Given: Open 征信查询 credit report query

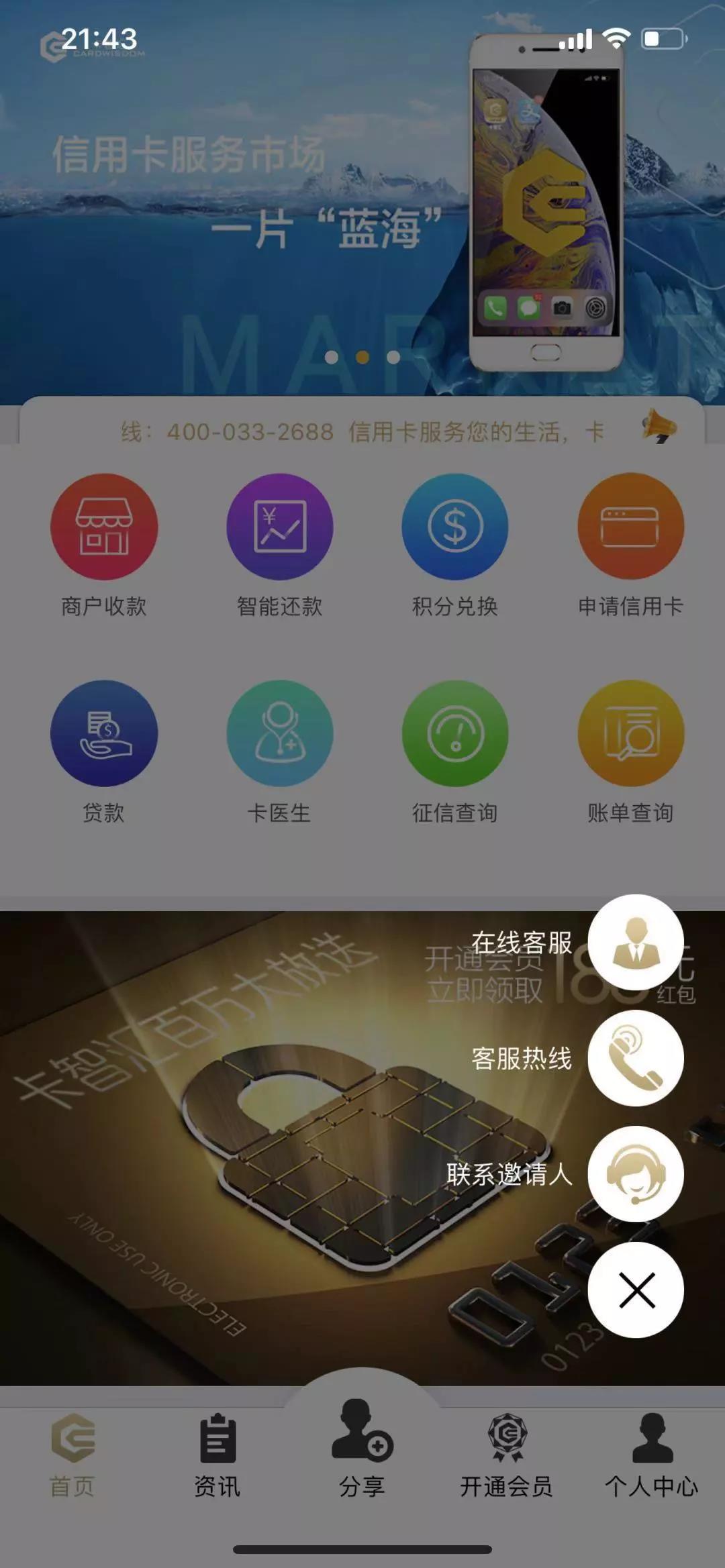Looking at the screenshot, I should pos(455,733).
